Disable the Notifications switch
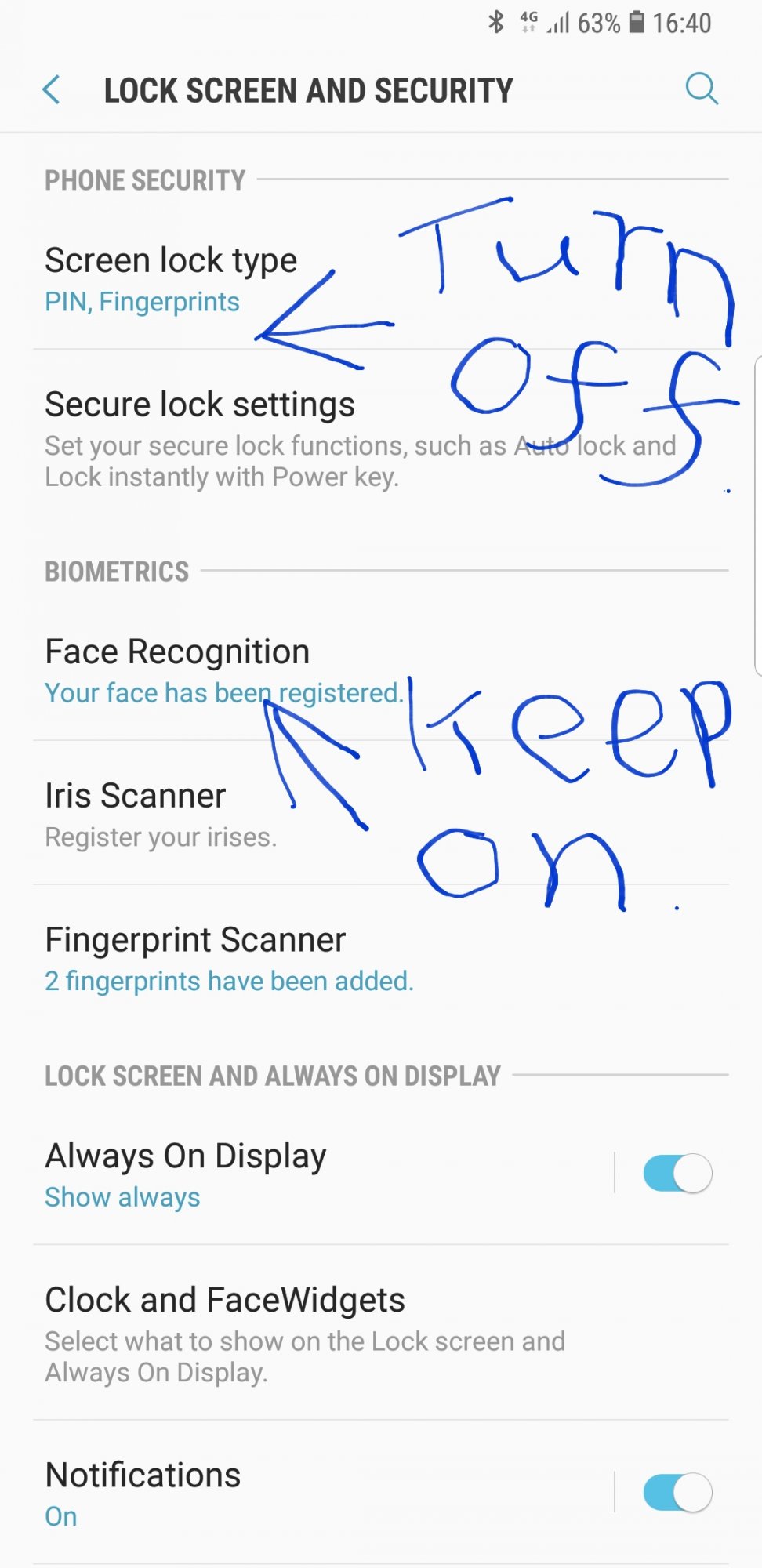This screenshot has height=1568, width=762. [x=677, y=1492]
